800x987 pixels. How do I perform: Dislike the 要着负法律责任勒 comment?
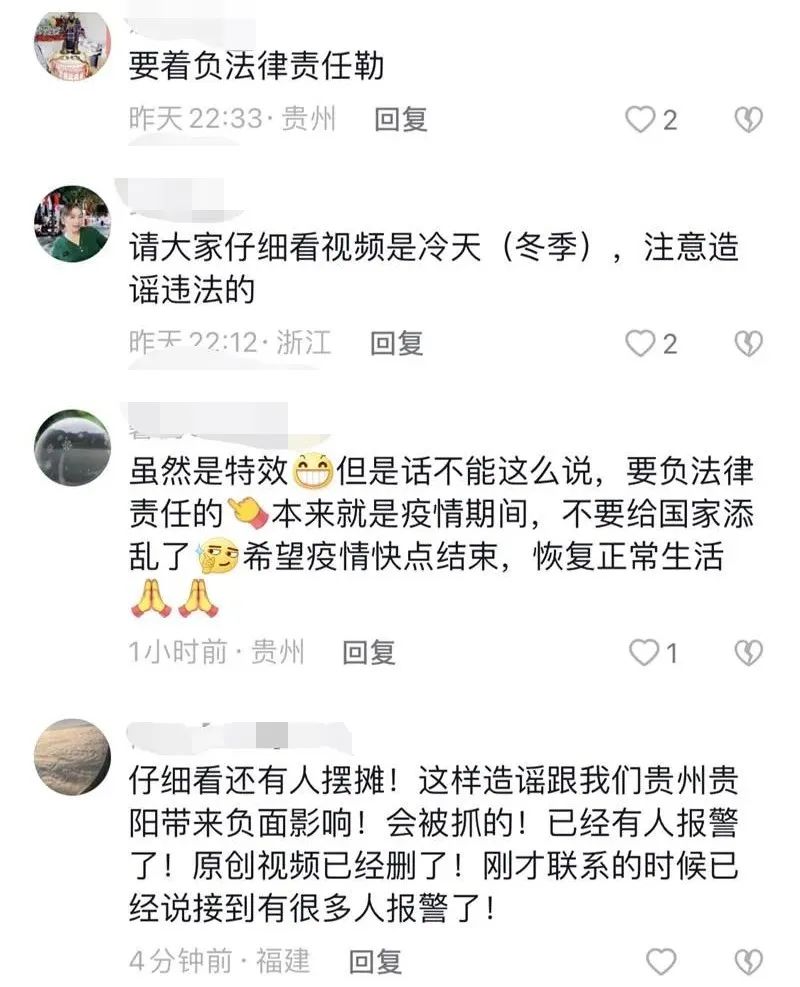point(749,120)
